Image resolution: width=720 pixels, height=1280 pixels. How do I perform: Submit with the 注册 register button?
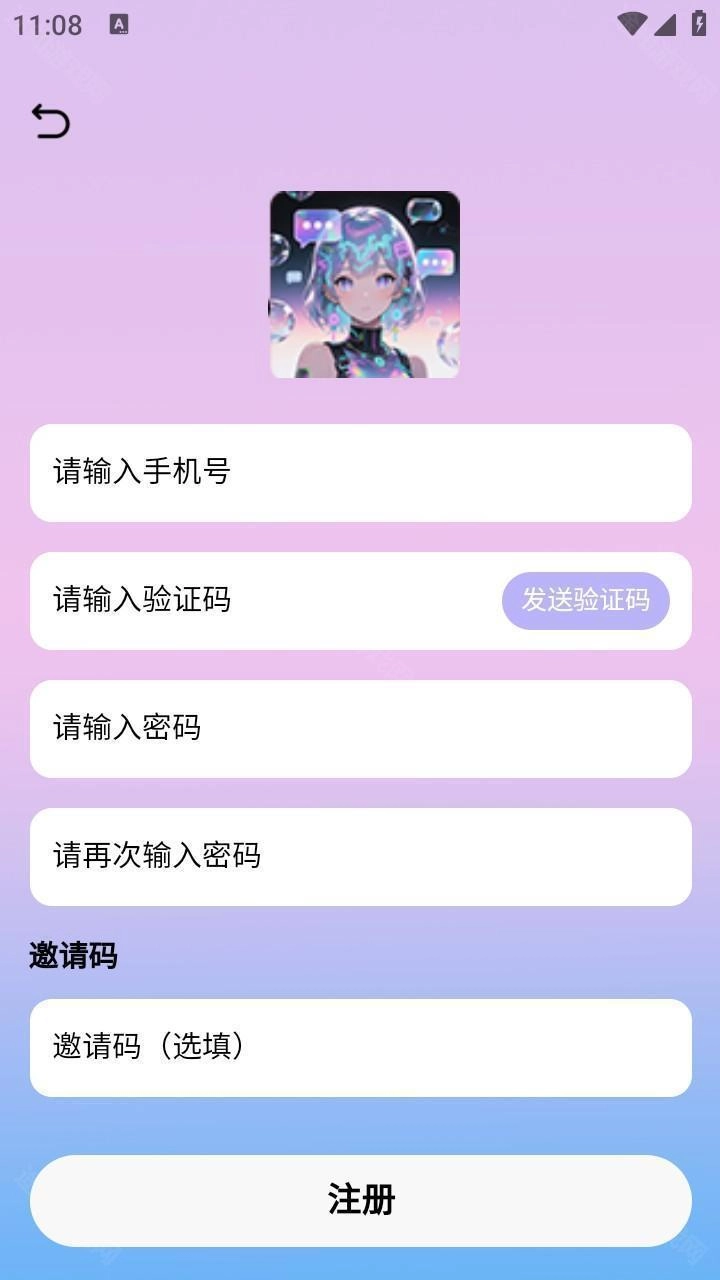click(x=360, y=1200)
